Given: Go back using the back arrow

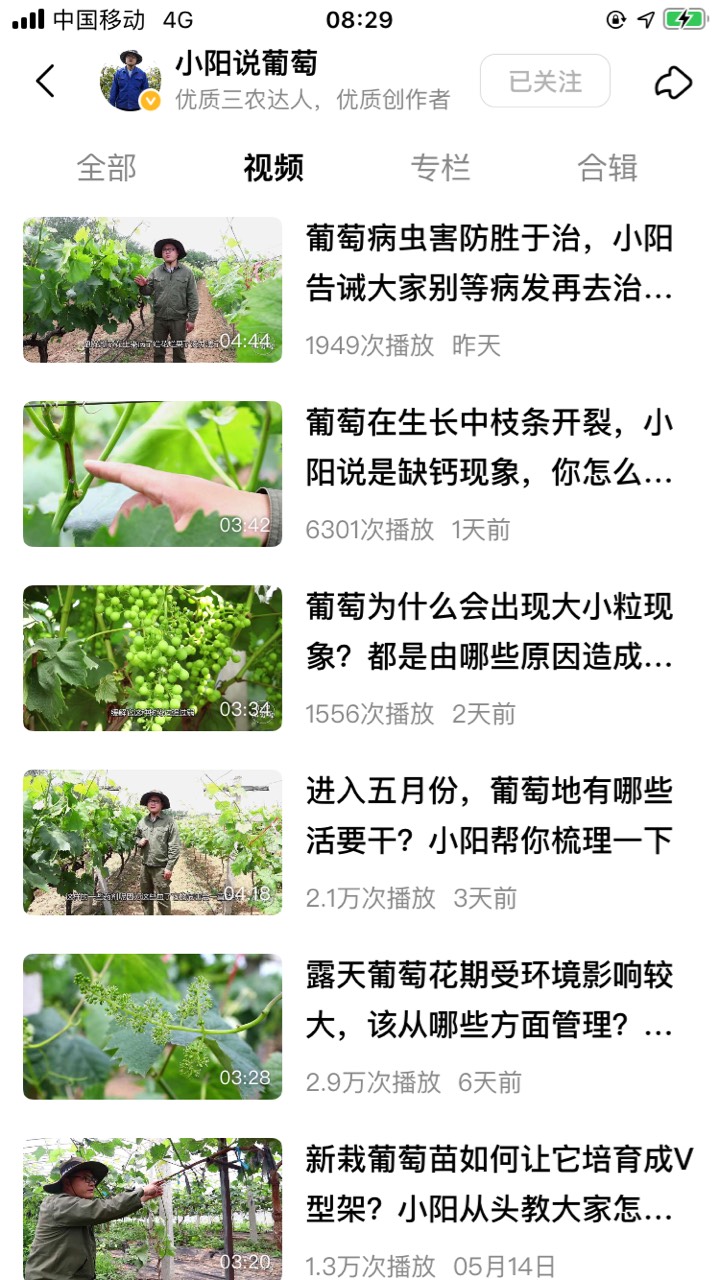Looking at the screenshot, I should [45, 81].
